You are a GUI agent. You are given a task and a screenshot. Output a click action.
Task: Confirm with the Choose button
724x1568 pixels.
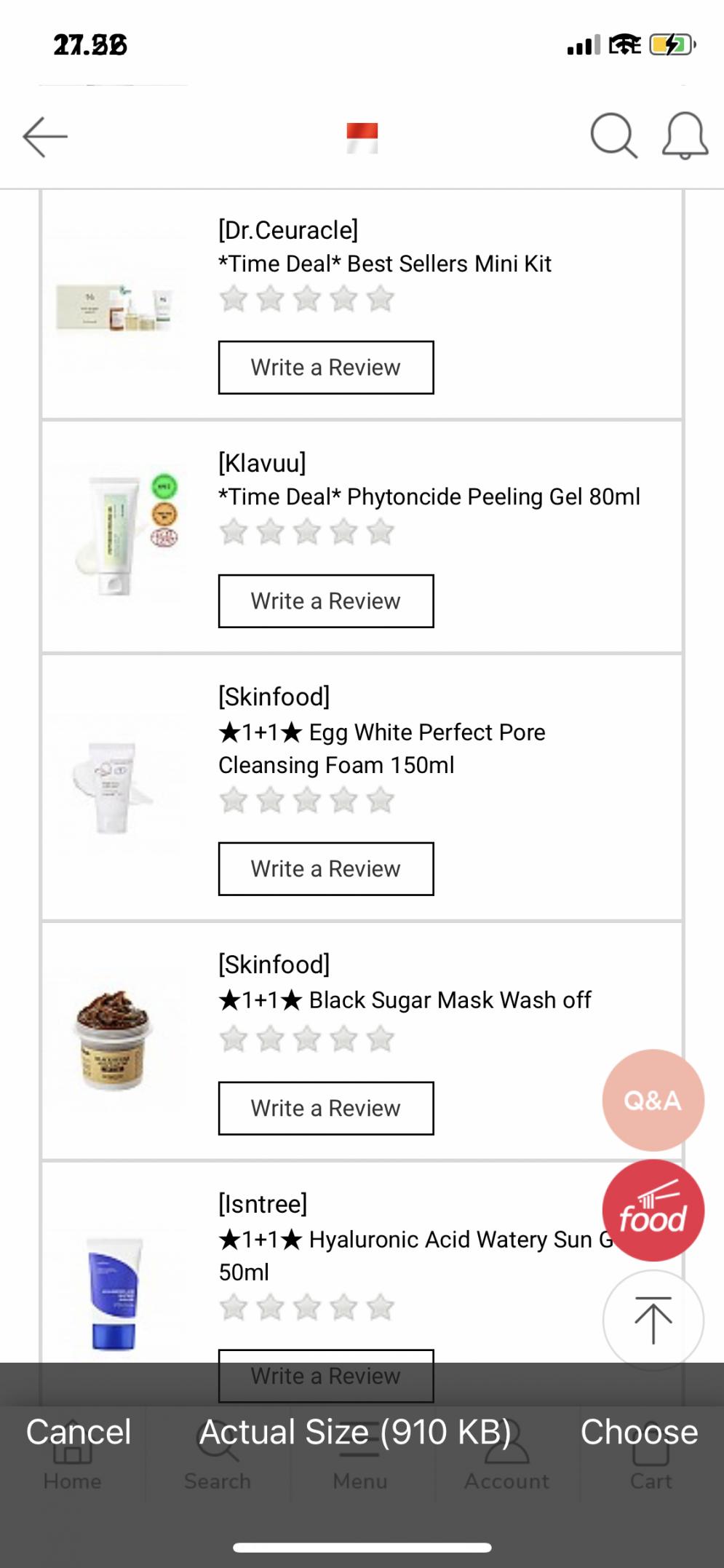pos(639,1432)
